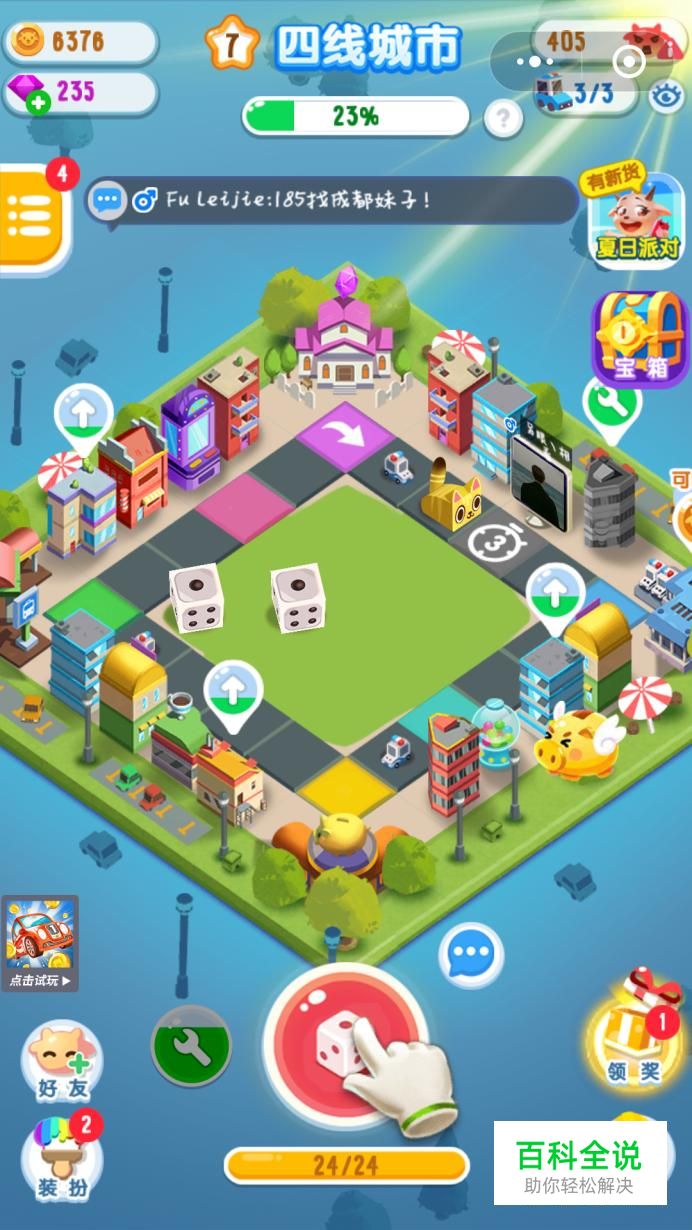This screenshot has height=1230, width=692.
Task: Close the mini-program with the circle icon
Action: click(630, 62)
